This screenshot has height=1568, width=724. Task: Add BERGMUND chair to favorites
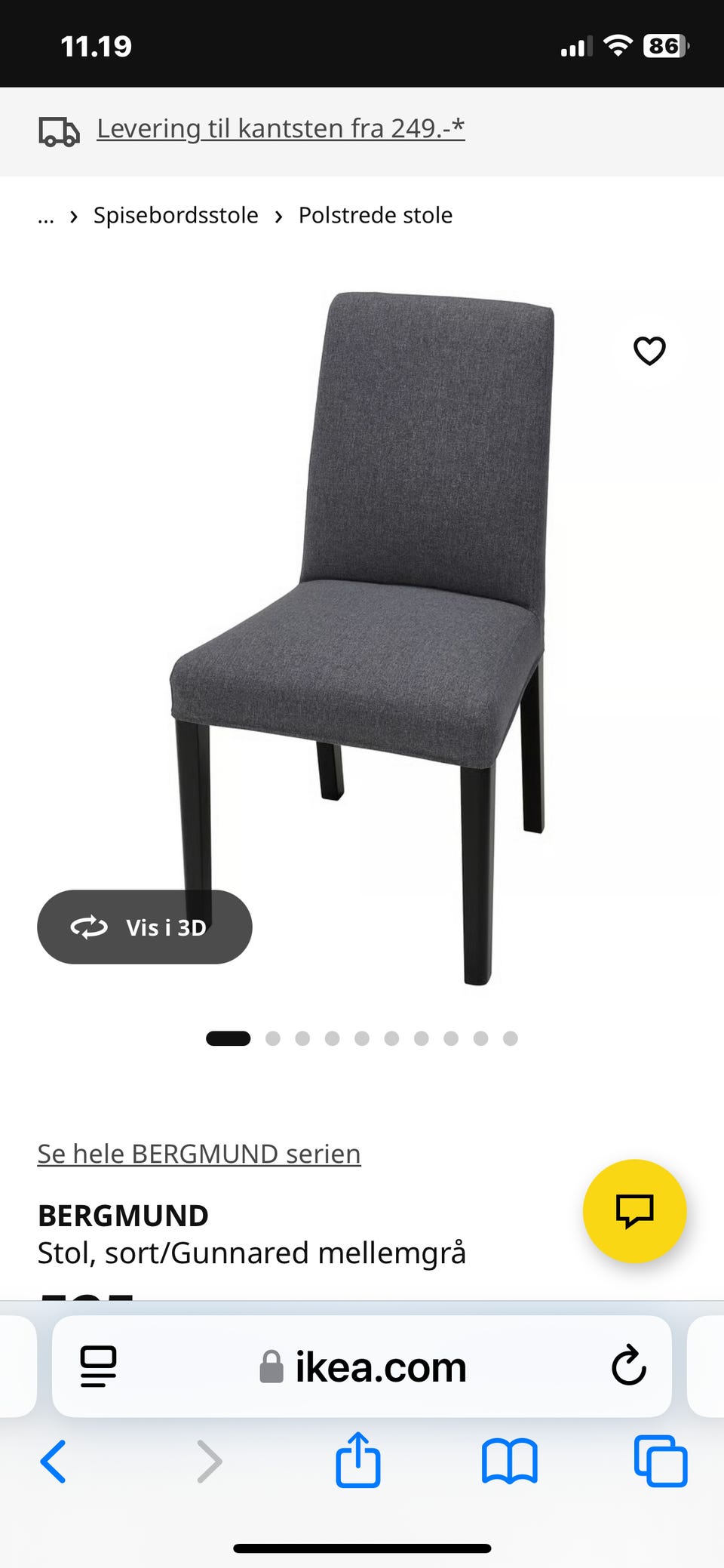pos(649,351)
